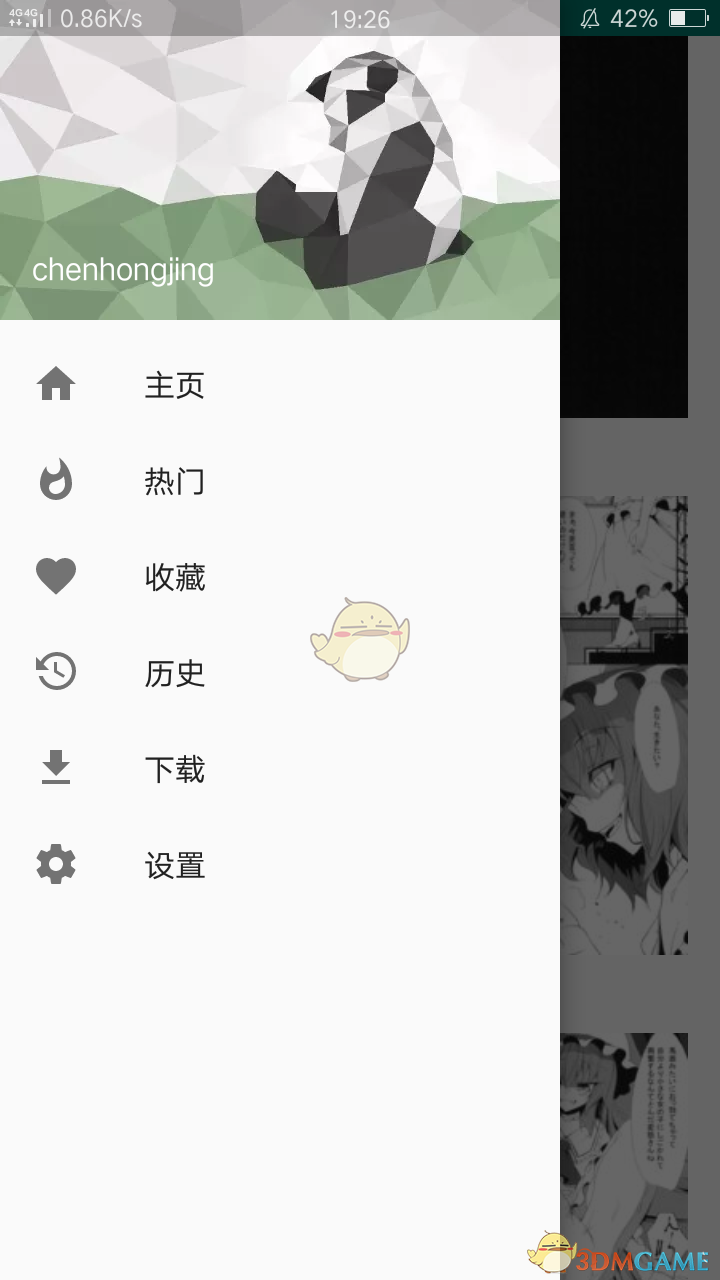Click the 4G signal indicator
Image resolution: width=720 pixels, height=1280 pixels.
click(27, 17)
